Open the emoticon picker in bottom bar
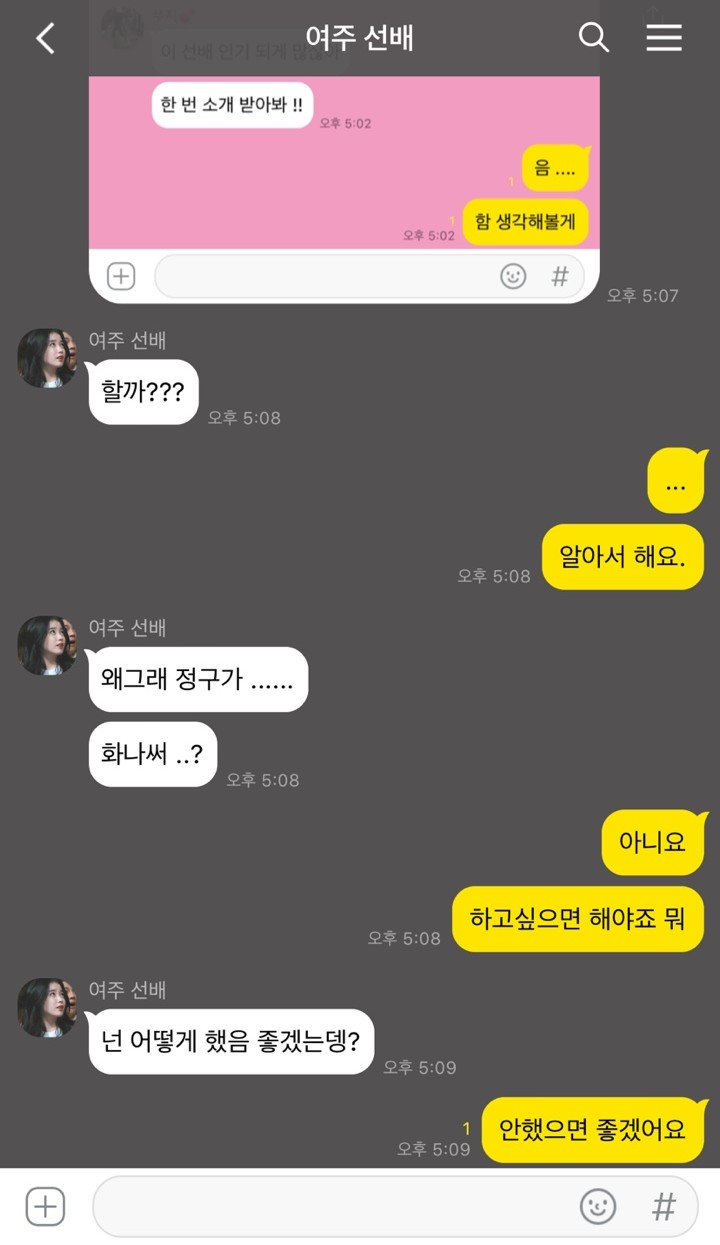This screenshot has height=1245, width=720. coord(598,1206)
